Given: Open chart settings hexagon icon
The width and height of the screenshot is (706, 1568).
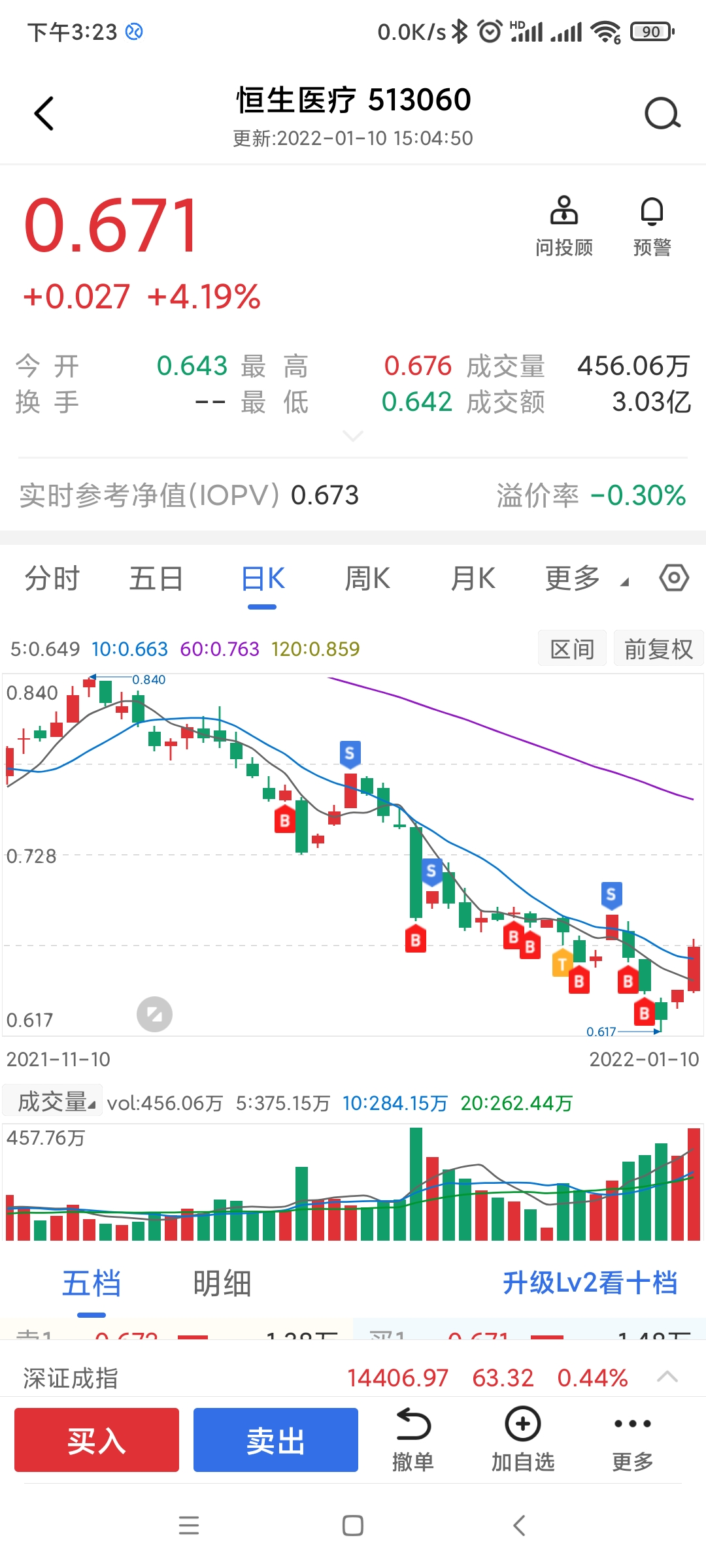Looking at the screenshot, I should tap(674, 578).
